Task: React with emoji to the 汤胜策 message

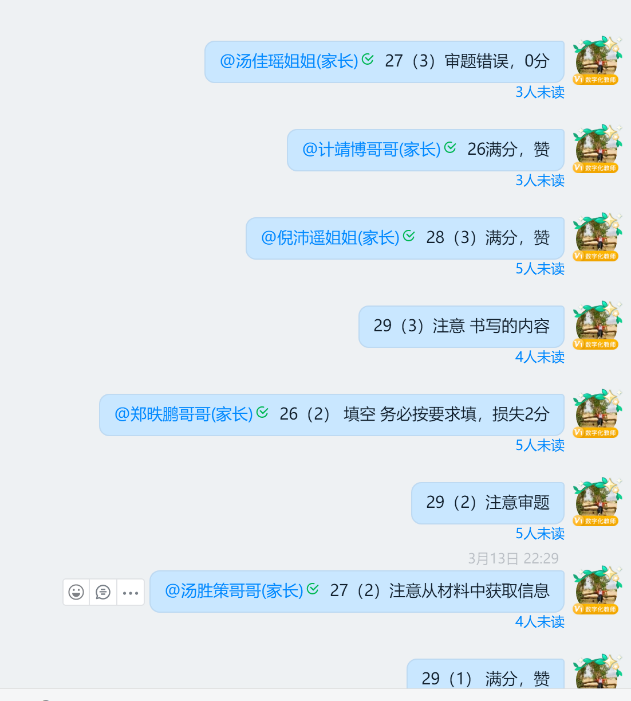Action: pyautogui.click(x=76, y=592)
